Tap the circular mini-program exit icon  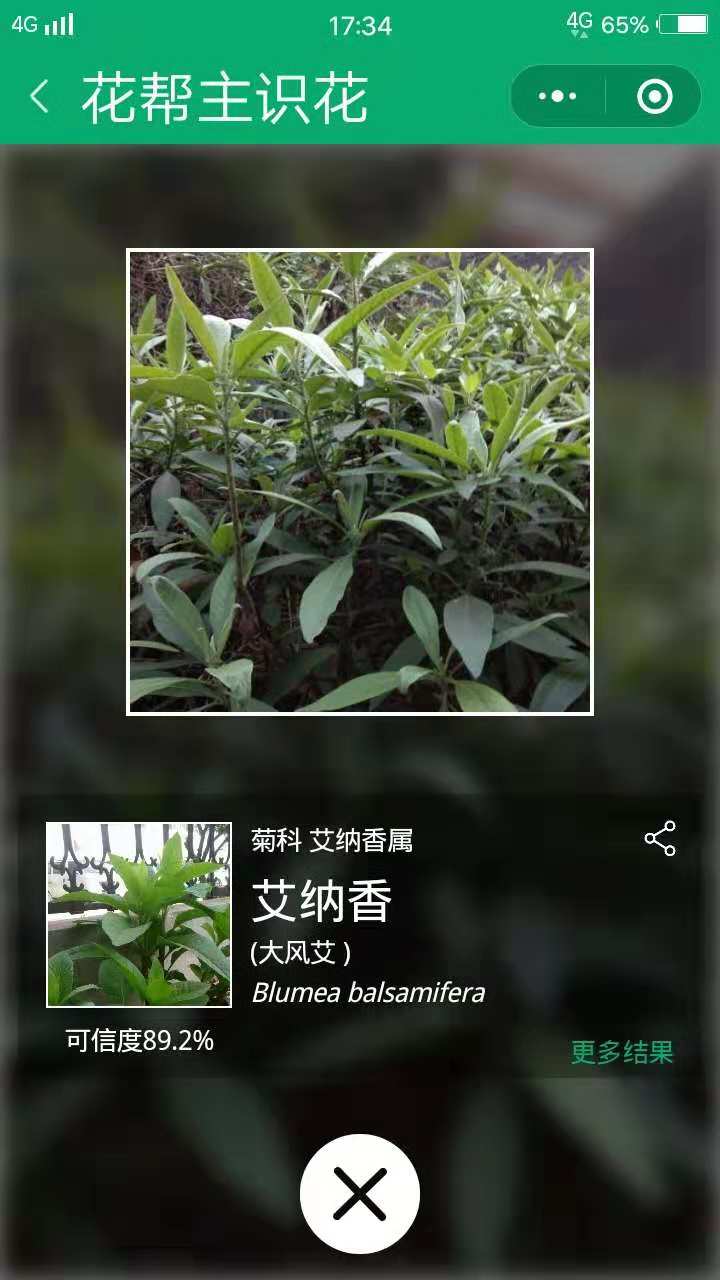(652, 95)
